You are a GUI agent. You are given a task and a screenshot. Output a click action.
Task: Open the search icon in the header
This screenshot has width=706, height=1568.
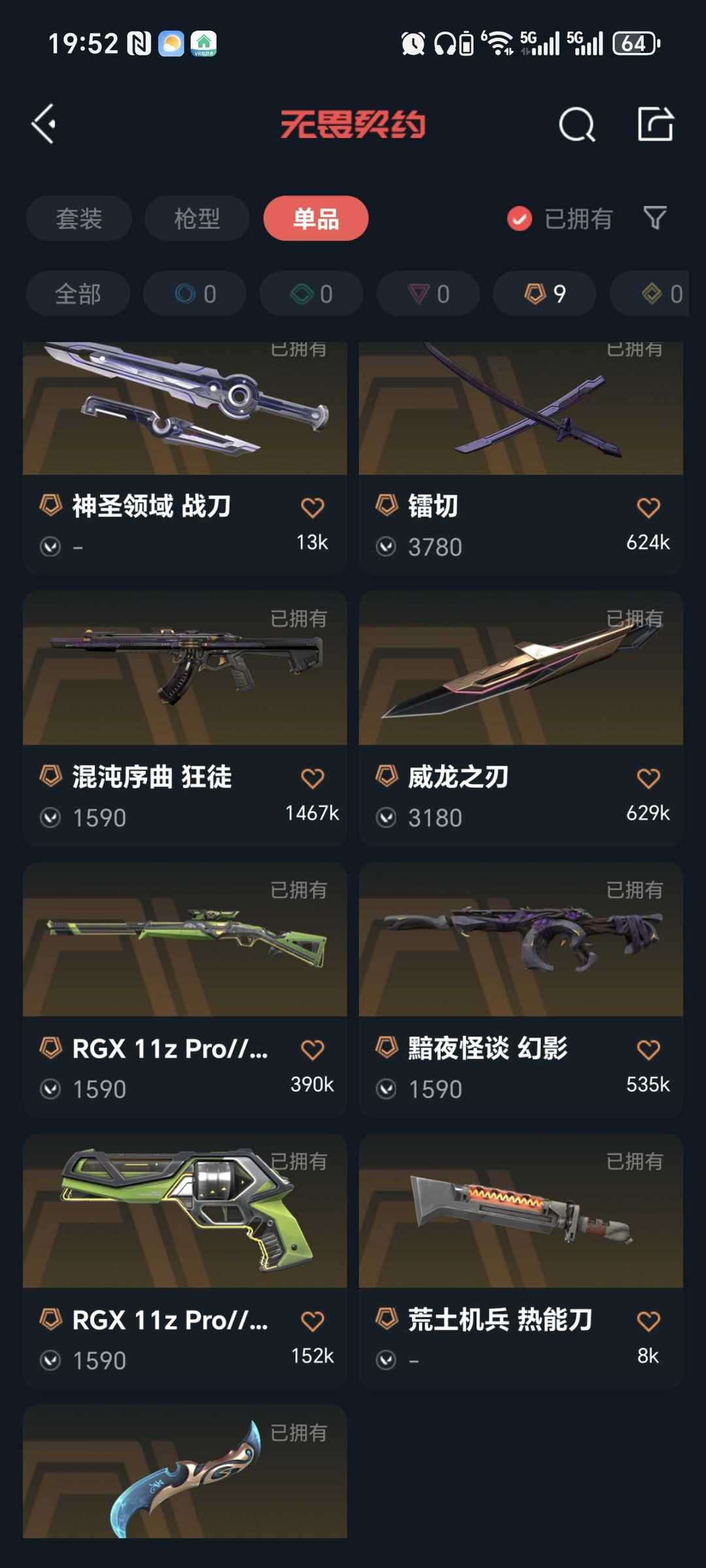tap(577, 124)
